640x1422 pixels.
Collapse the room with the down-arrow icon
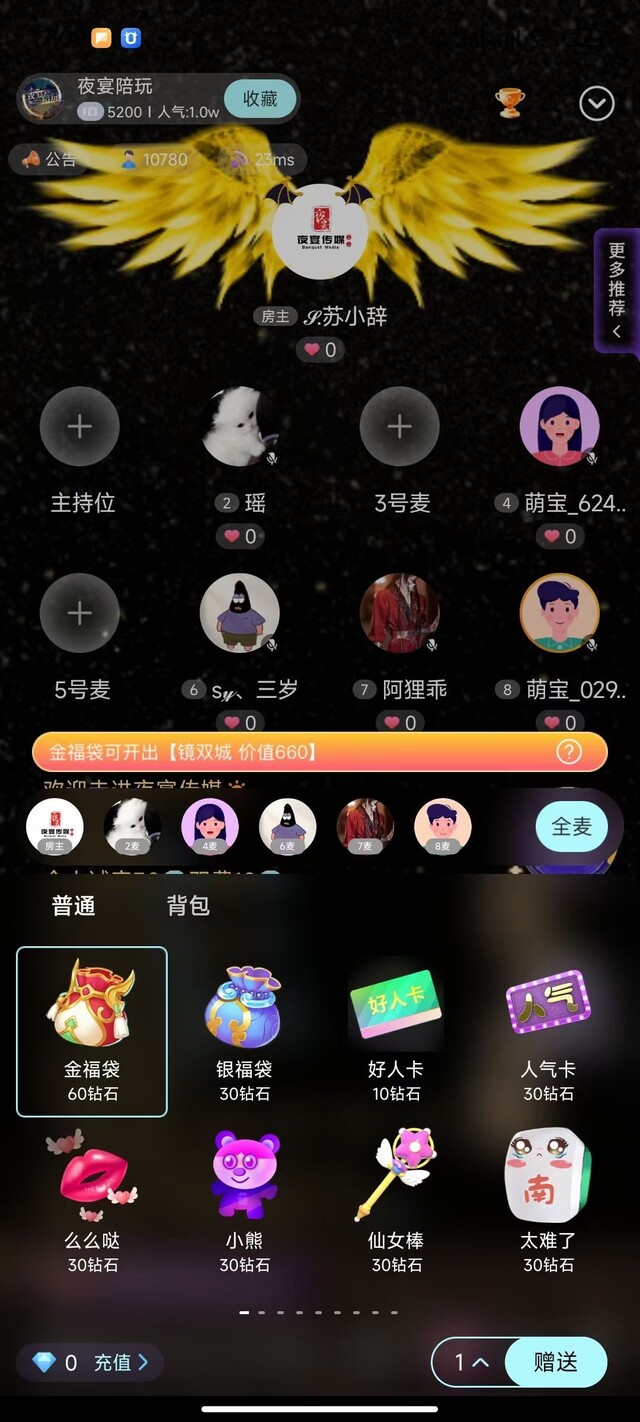tap(597, 103)
